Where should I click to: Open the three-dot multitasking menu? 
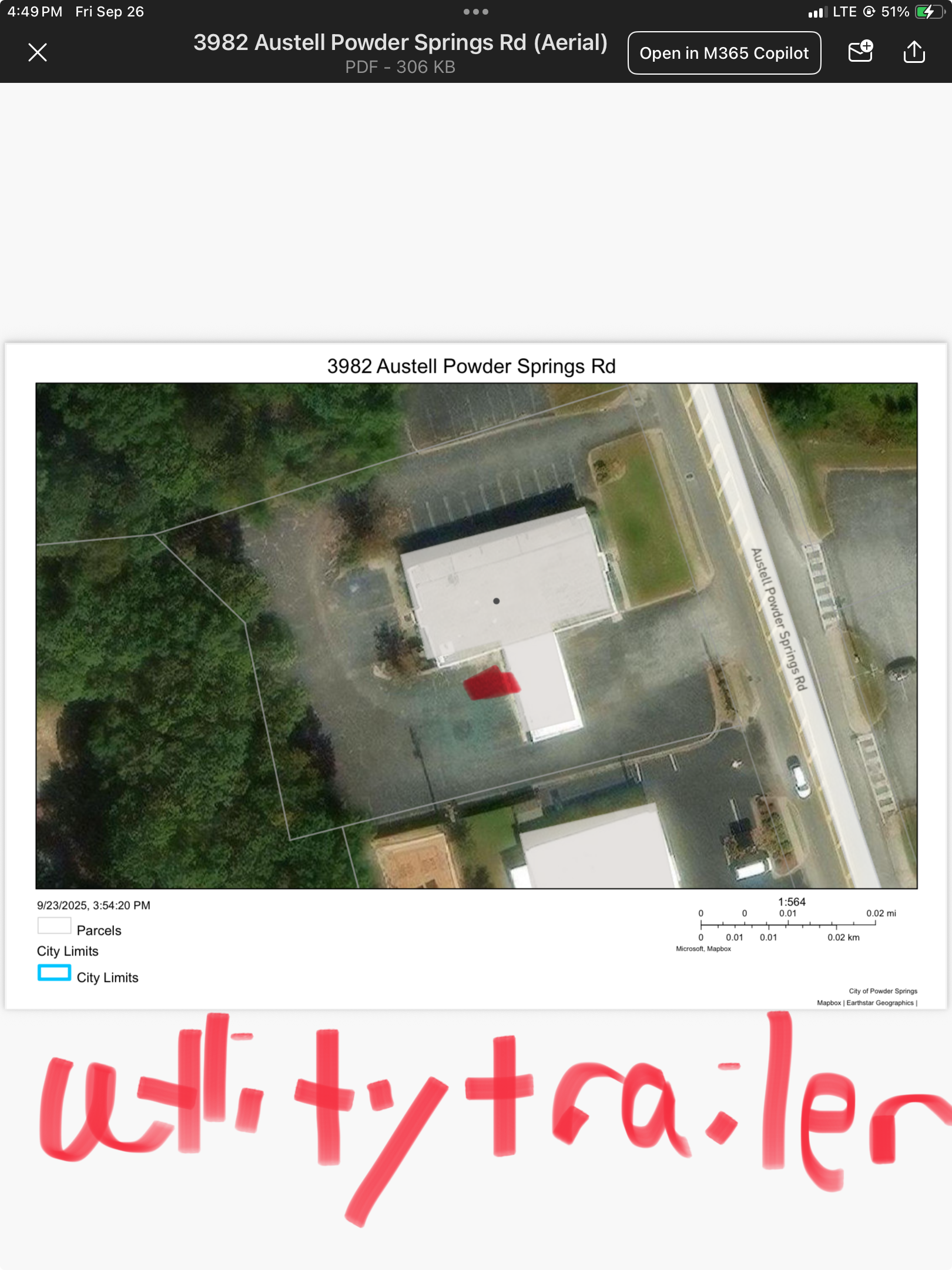475,12
